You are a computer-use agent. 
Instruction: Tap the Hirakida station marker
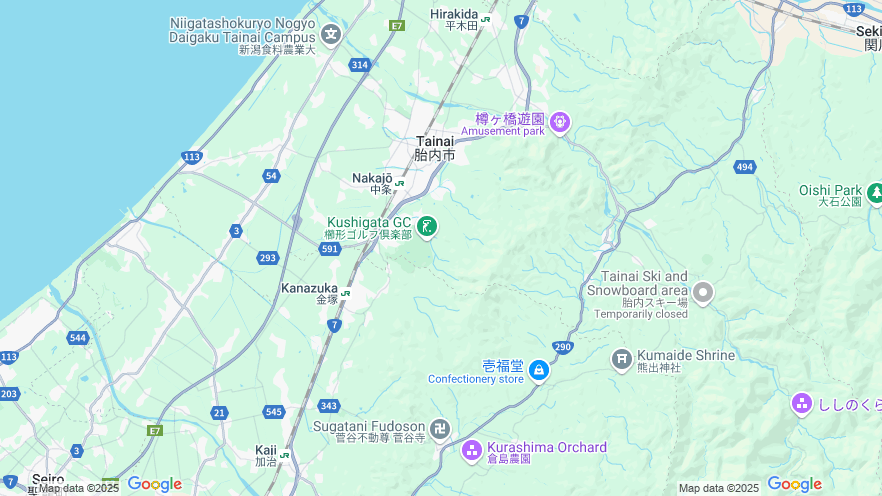(485, 19)
